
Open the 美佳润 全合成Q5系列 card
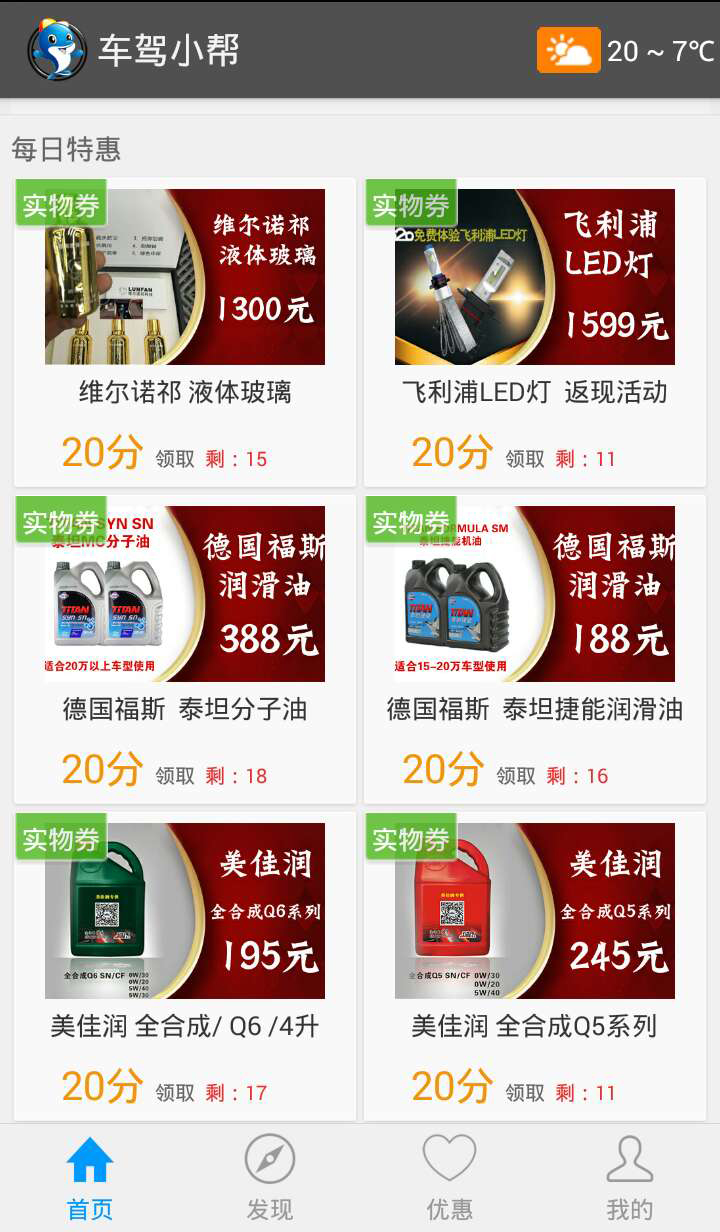tap(535, 966)
